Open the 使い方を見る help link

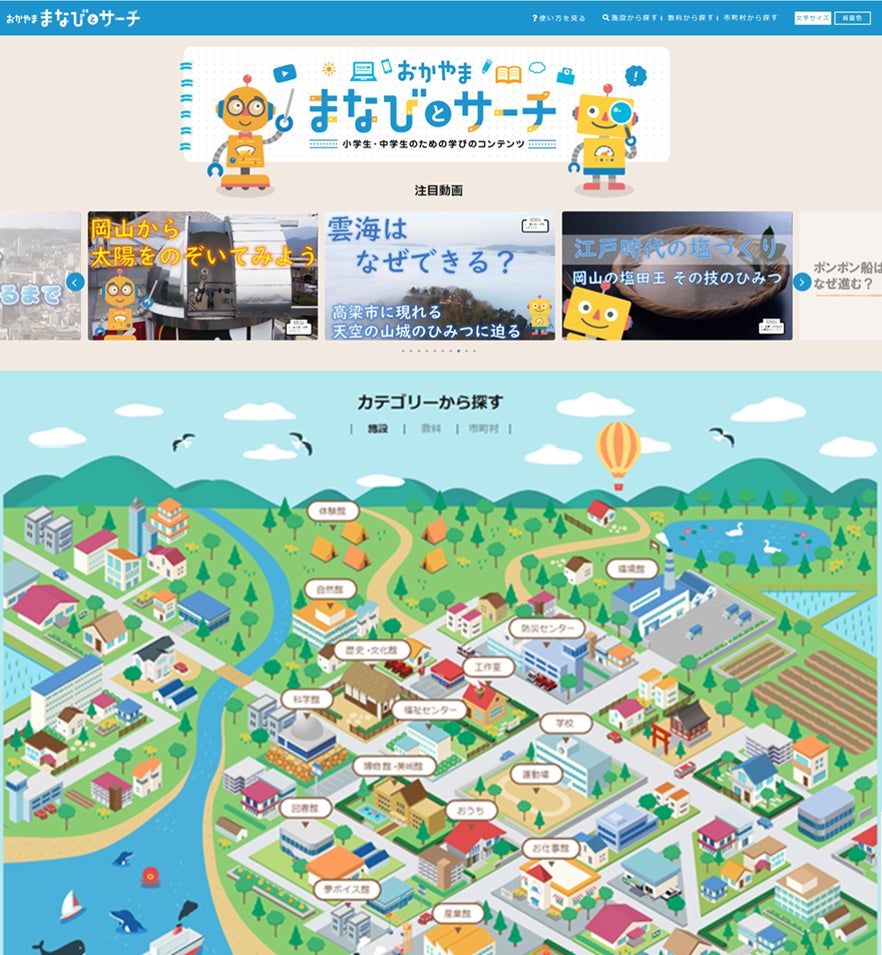(x=559, y=18)
